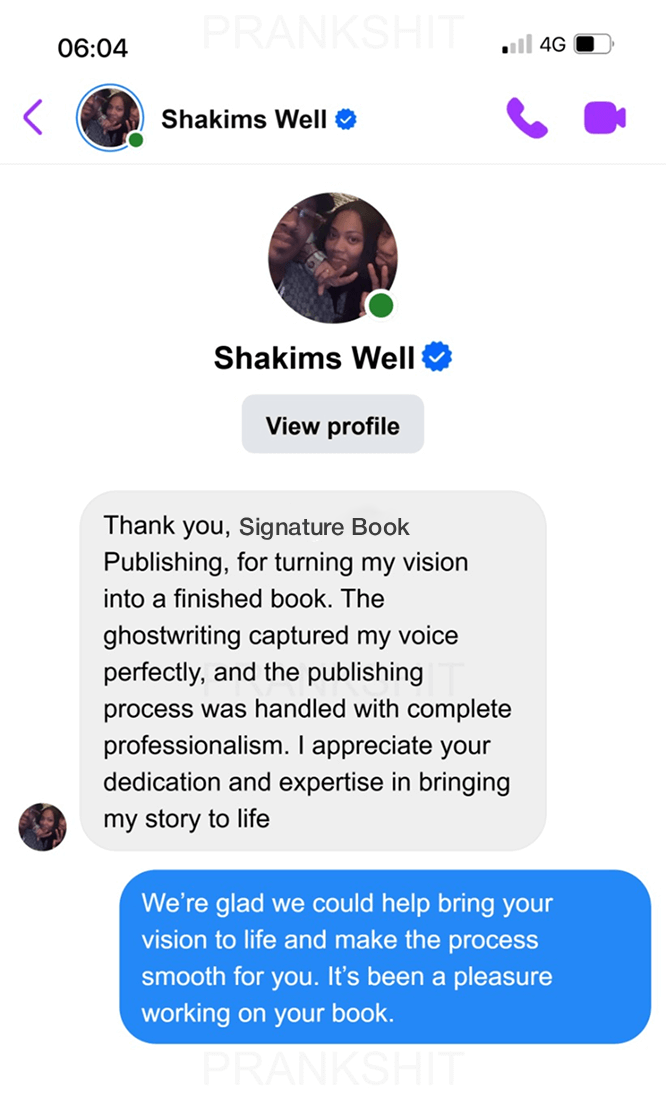666x1104 pixels.
Task: Start a voice call with Shakims Well
Action: point(527,118)
